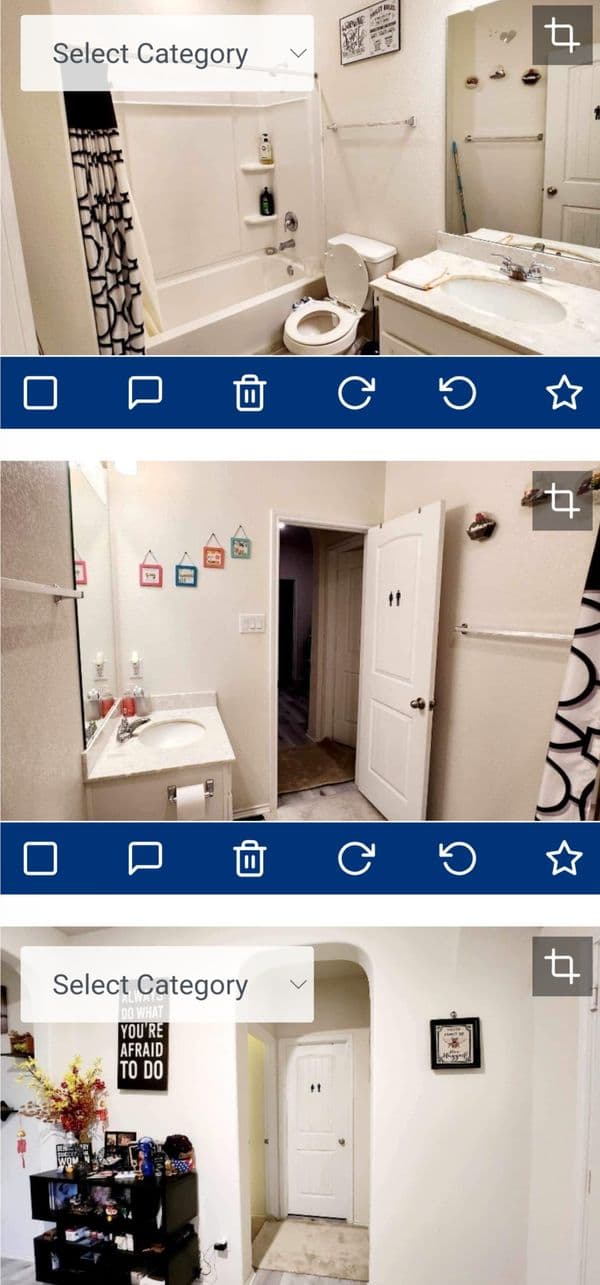Tick the checkbox under the bathtub photo
Screen dimensions: 600x1285
point(40,393)
